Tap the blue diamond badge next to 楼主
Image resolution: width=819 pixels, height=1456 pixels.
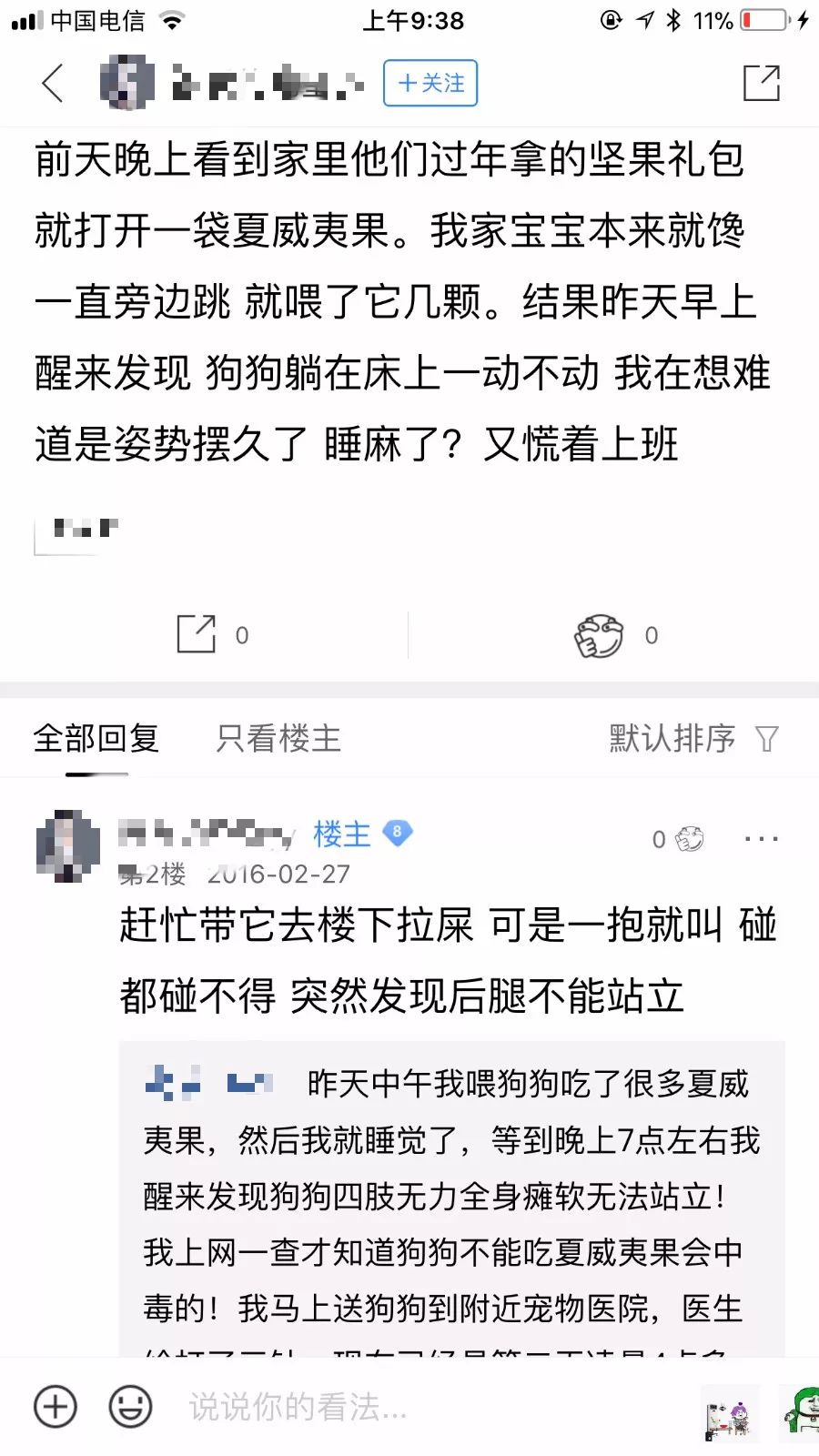tap(398, 833)
